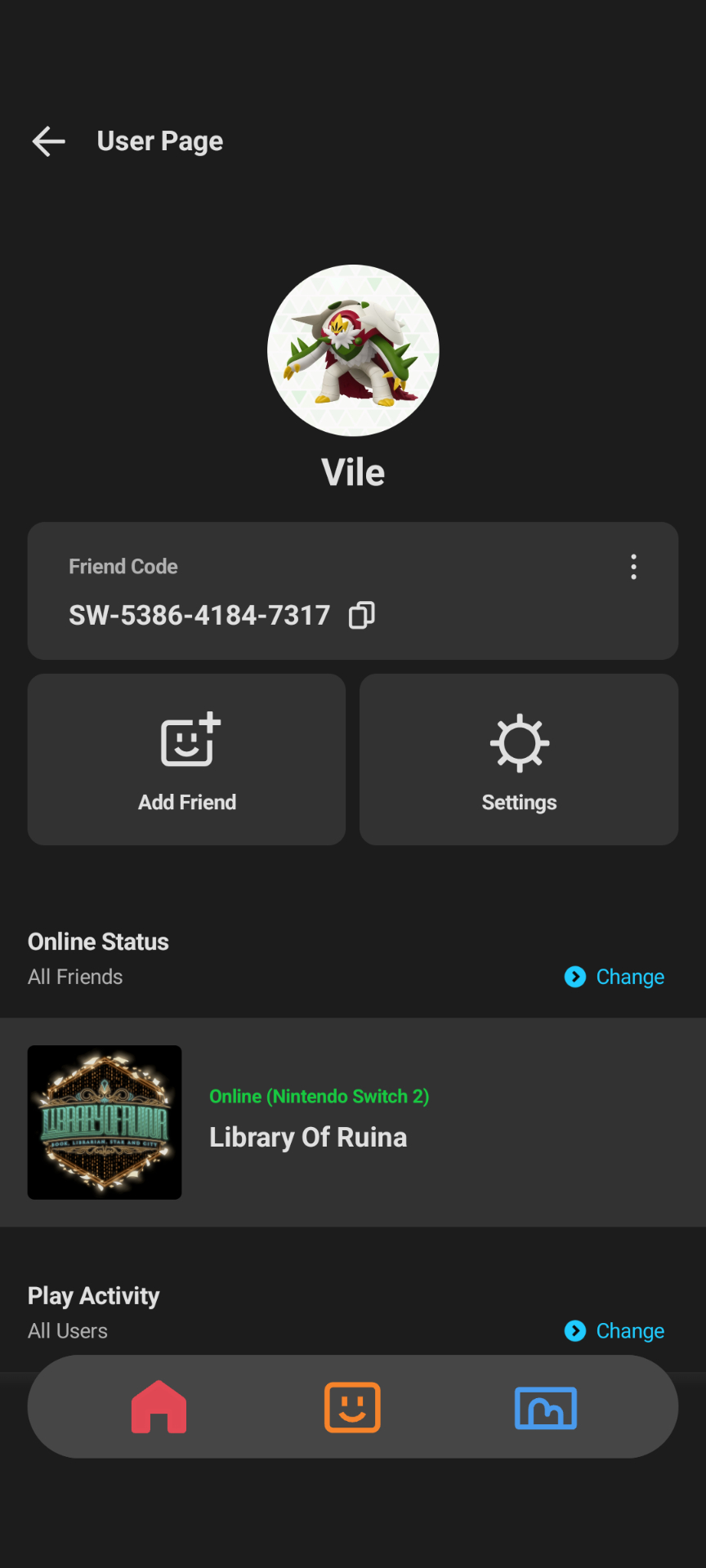Open Friend Code overflow menu
The height and width of the screenshot is (1568, 706).
[x=633, y=567]
